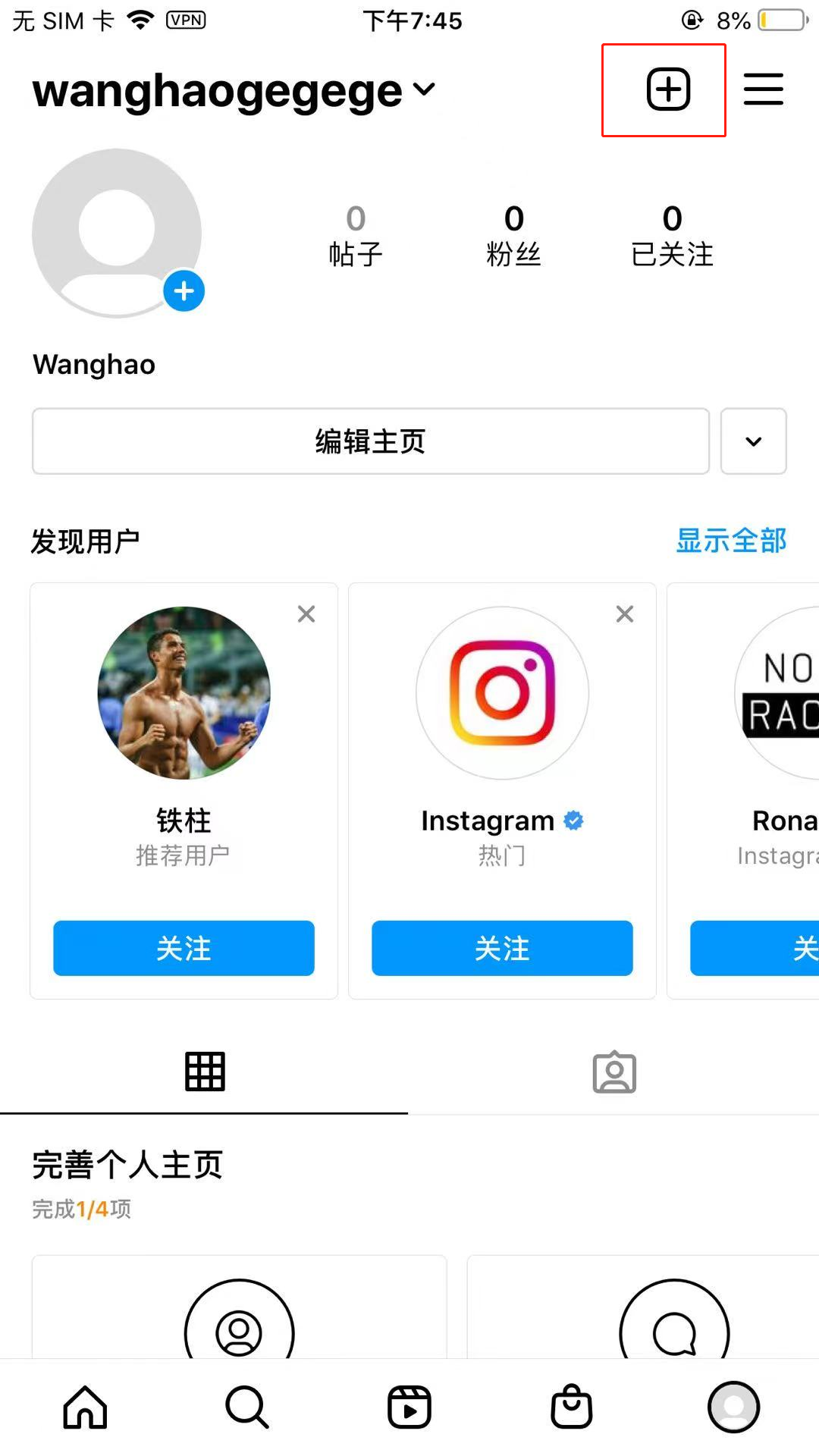Switch to the tagged photos tab
Image resolution: width=819 pixels, height=1456 pixels.
coord(614,1072)
